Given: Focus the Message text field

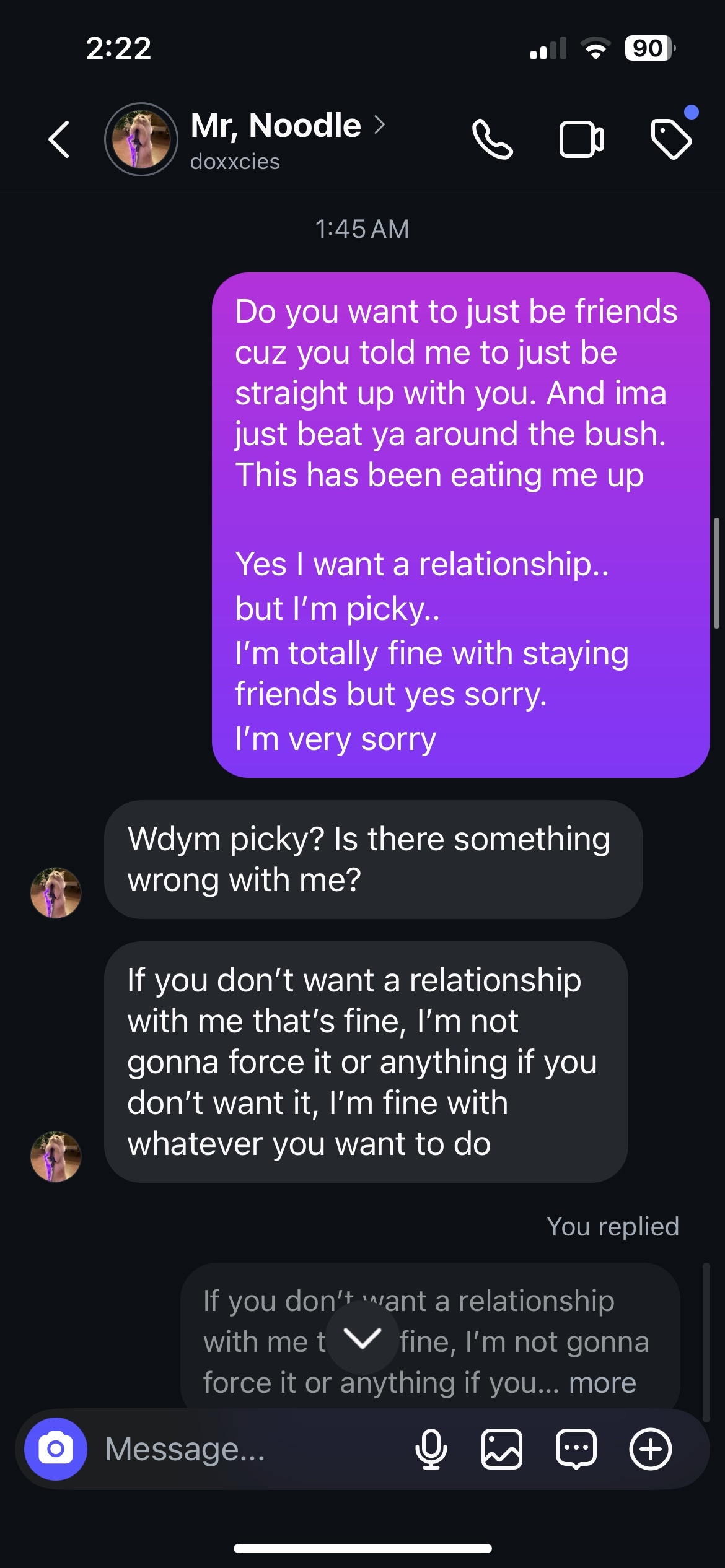Looking at the screenshot, I should (x=248, y=1448).
